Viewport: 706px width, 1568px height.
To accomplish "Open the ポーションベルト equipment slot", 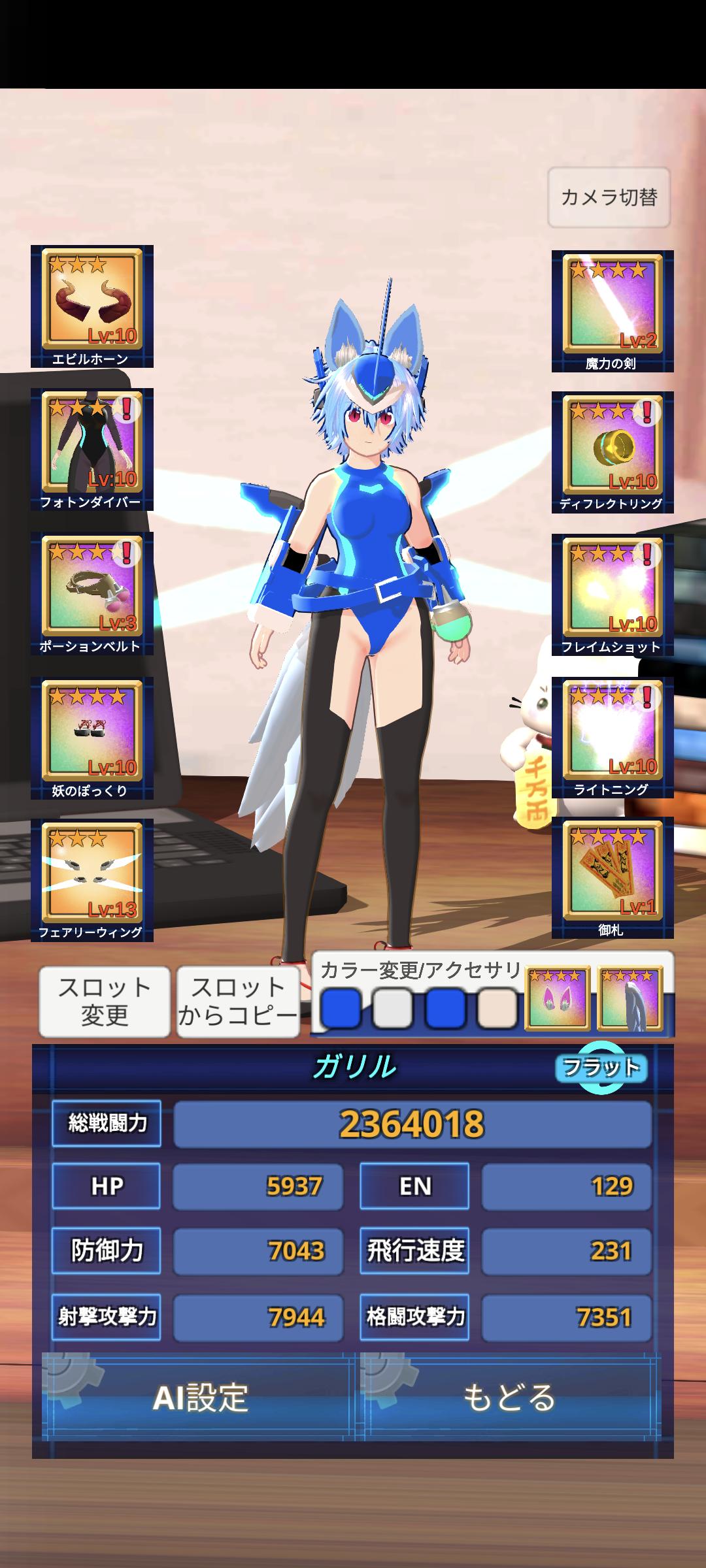I will click(92, 593).
